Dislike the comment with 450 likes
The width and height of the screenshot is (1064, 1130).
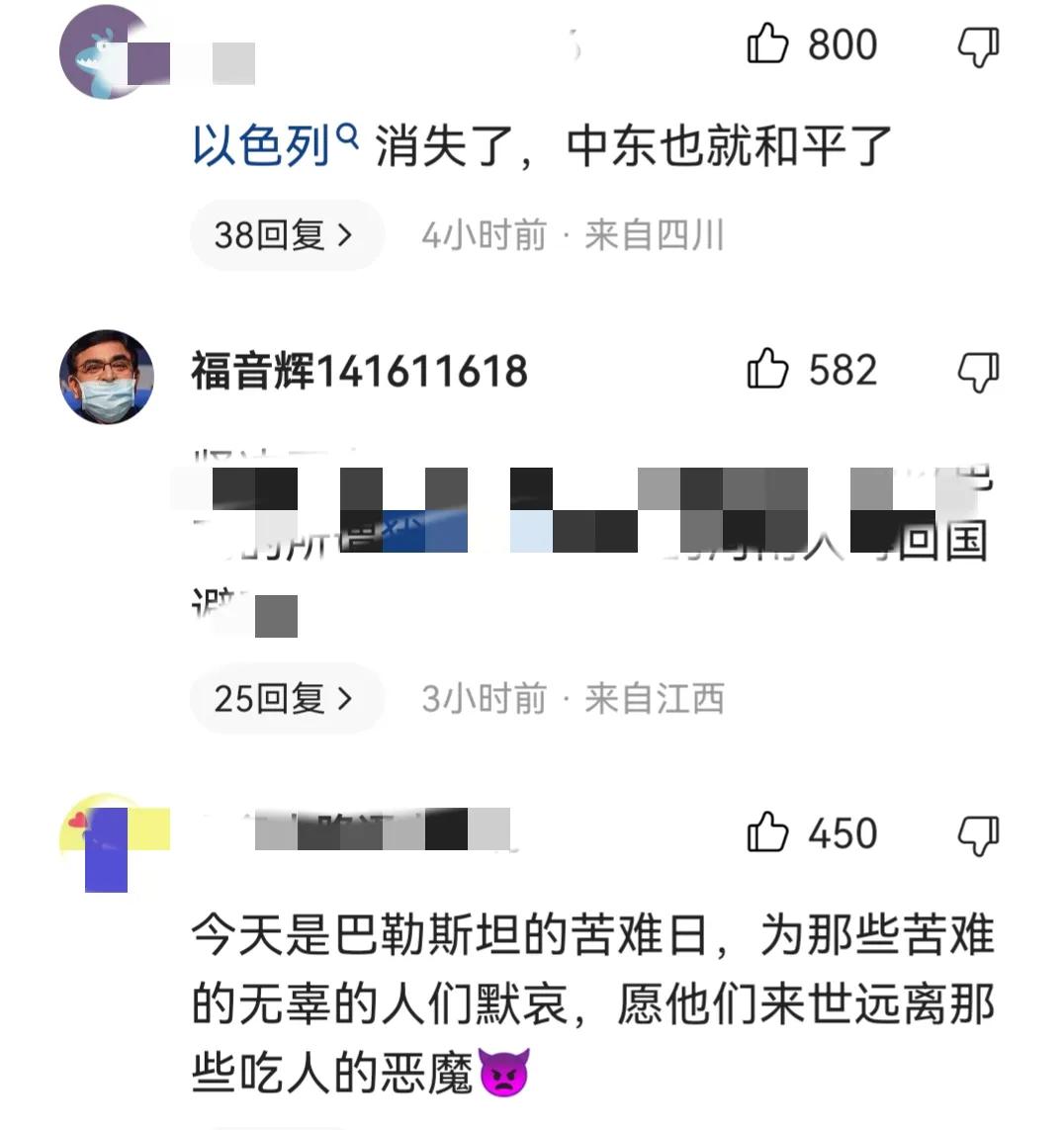pos(979,833)
